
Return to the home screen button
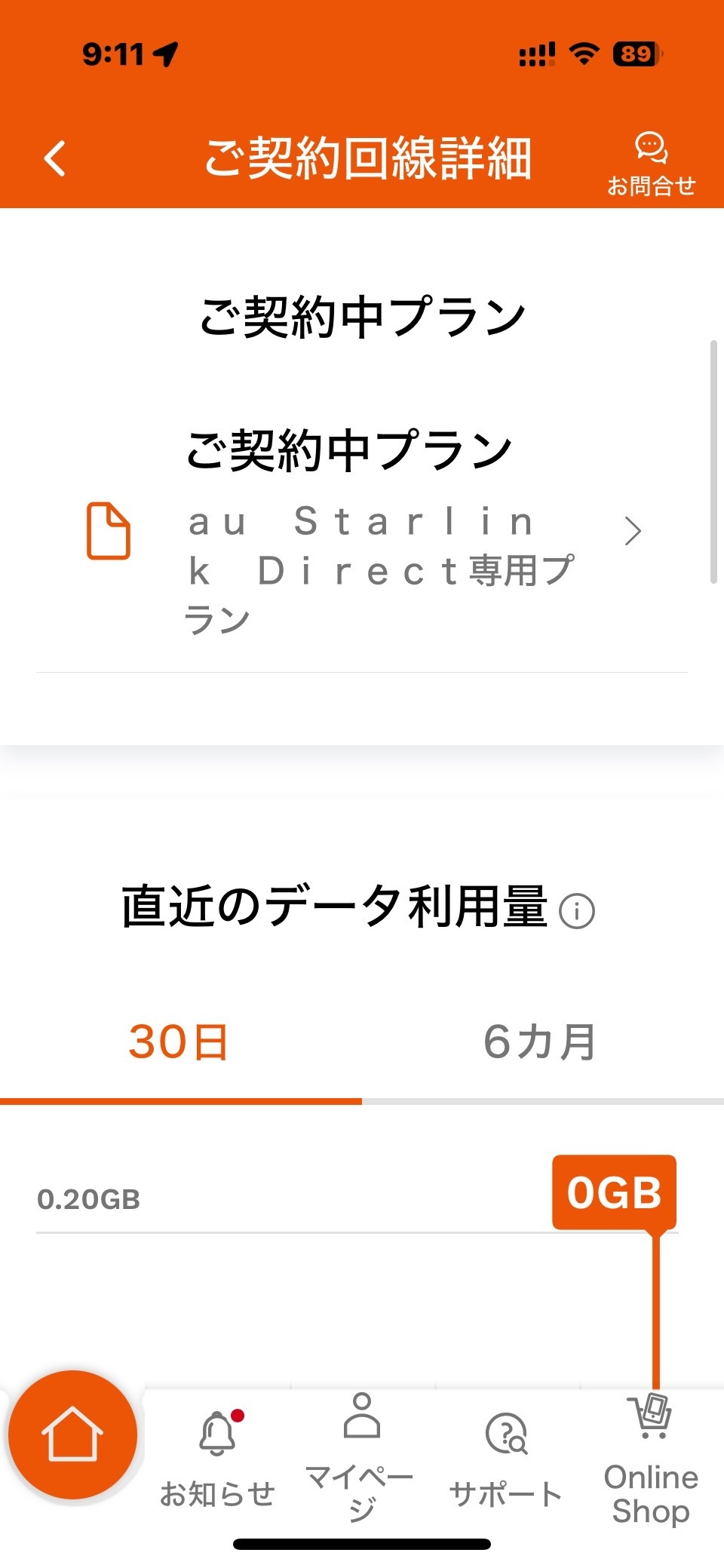click(x=72, y=1435)
